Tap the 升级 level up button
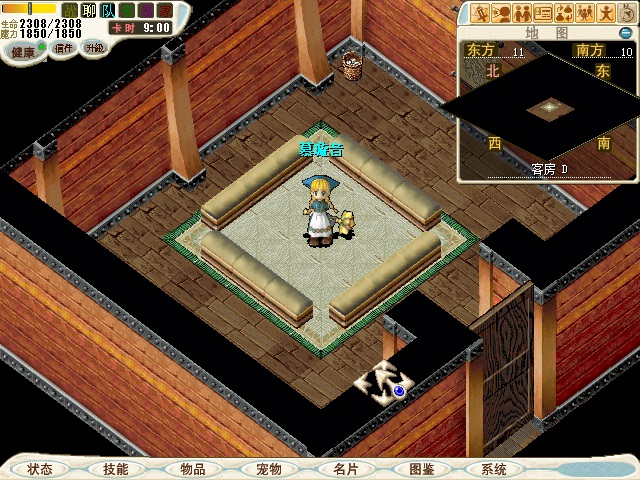 (x=93, y=48)
